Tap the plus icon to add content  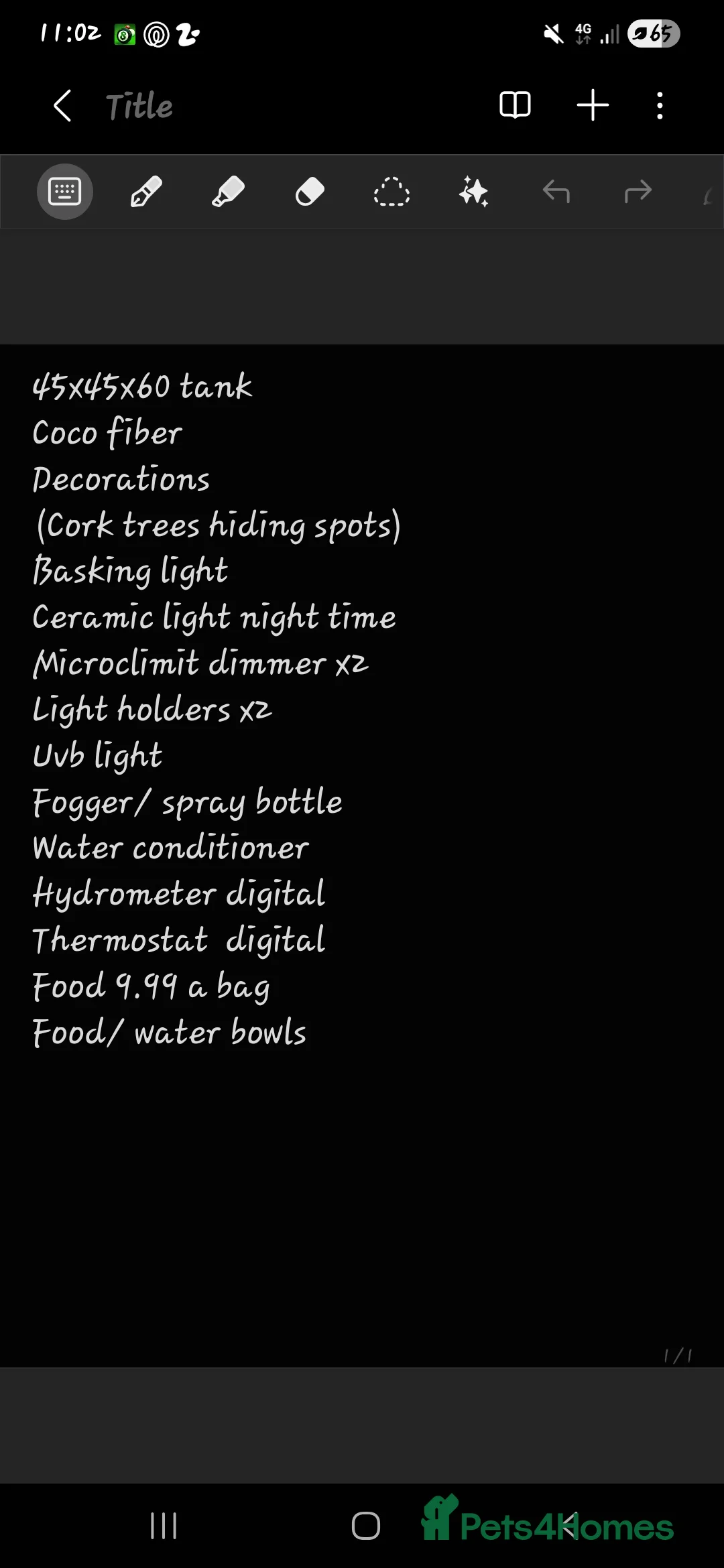[593, 105]
